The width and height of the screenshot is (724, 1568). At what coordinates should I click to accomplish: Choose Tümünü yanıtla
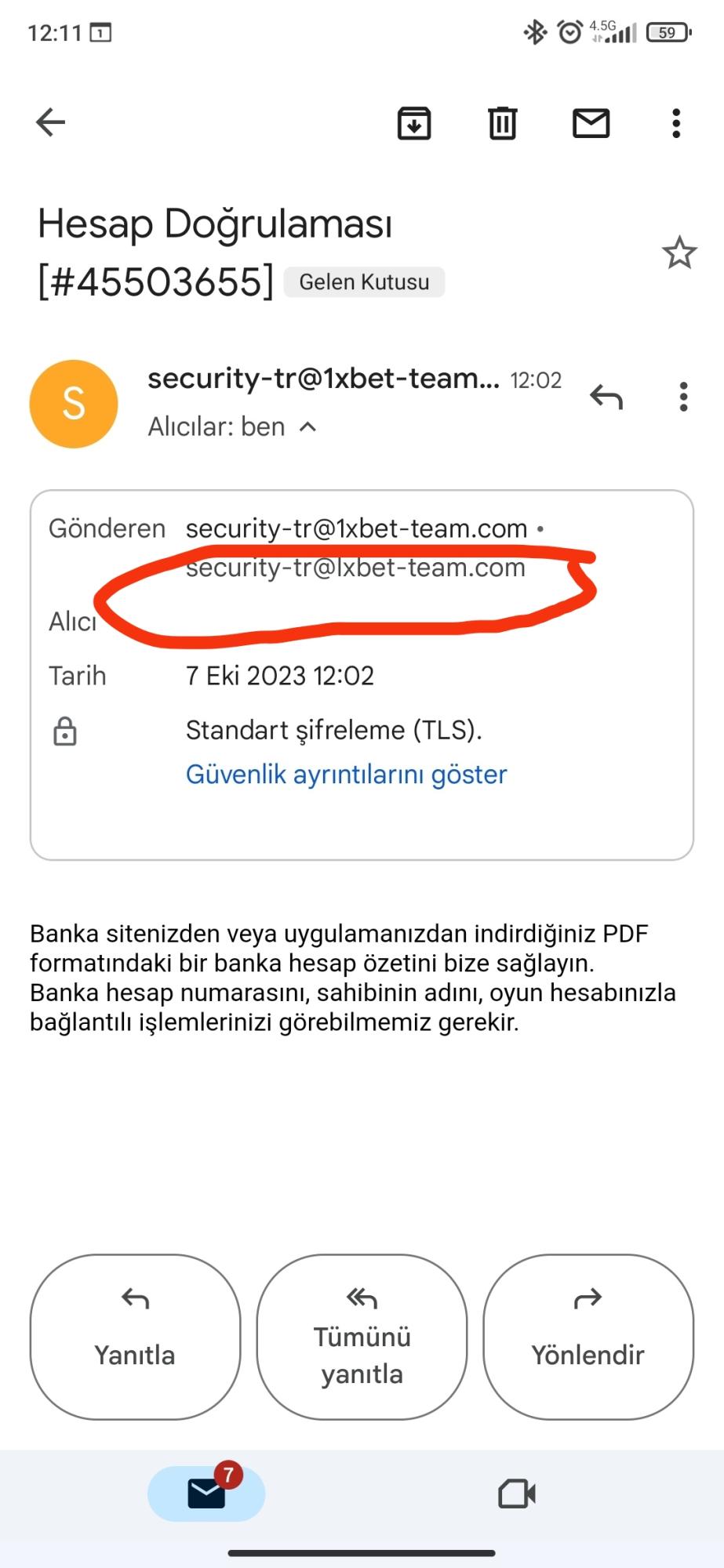(x=362, y=1337)
